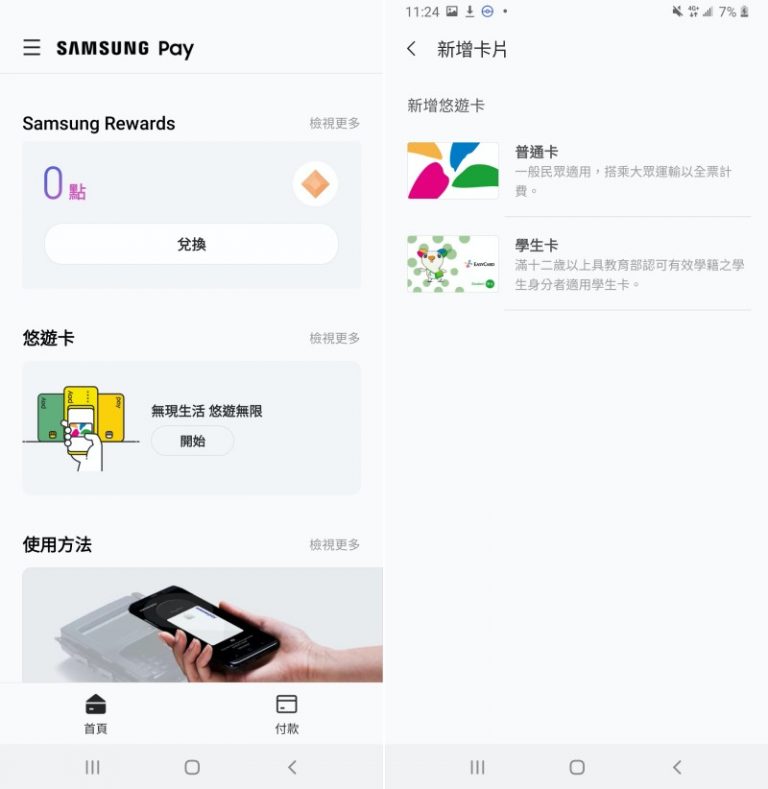Tap the 開始 start button
Viewport: 768px width, 789px height.
click(192, 441)
